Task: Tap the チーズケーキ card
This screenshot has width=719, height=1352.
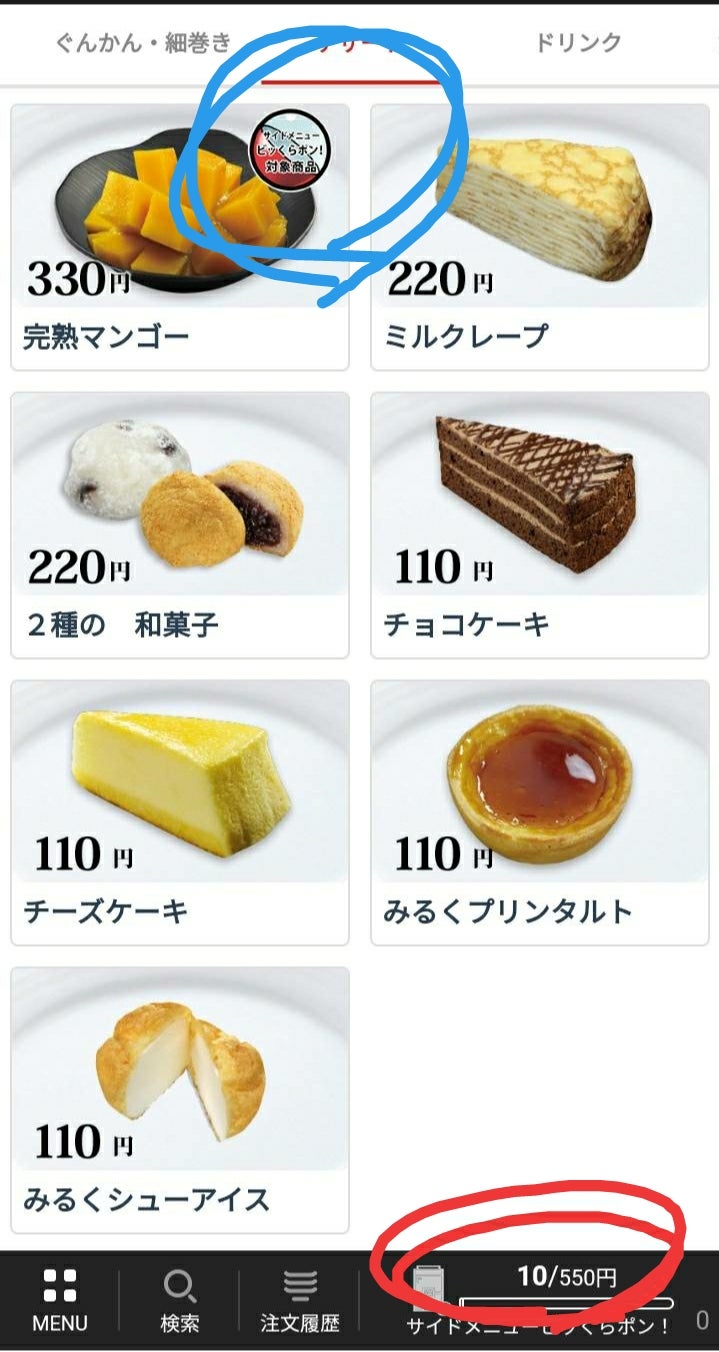Action: 180,812
